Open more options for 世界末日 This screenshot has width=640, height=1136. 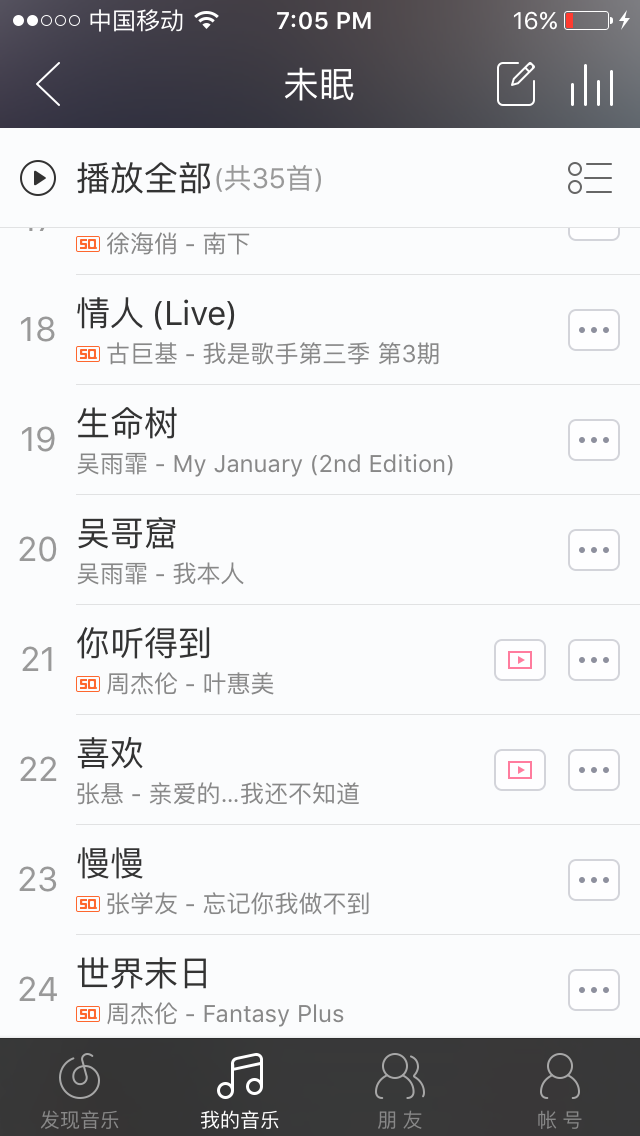tap(594, 990)
